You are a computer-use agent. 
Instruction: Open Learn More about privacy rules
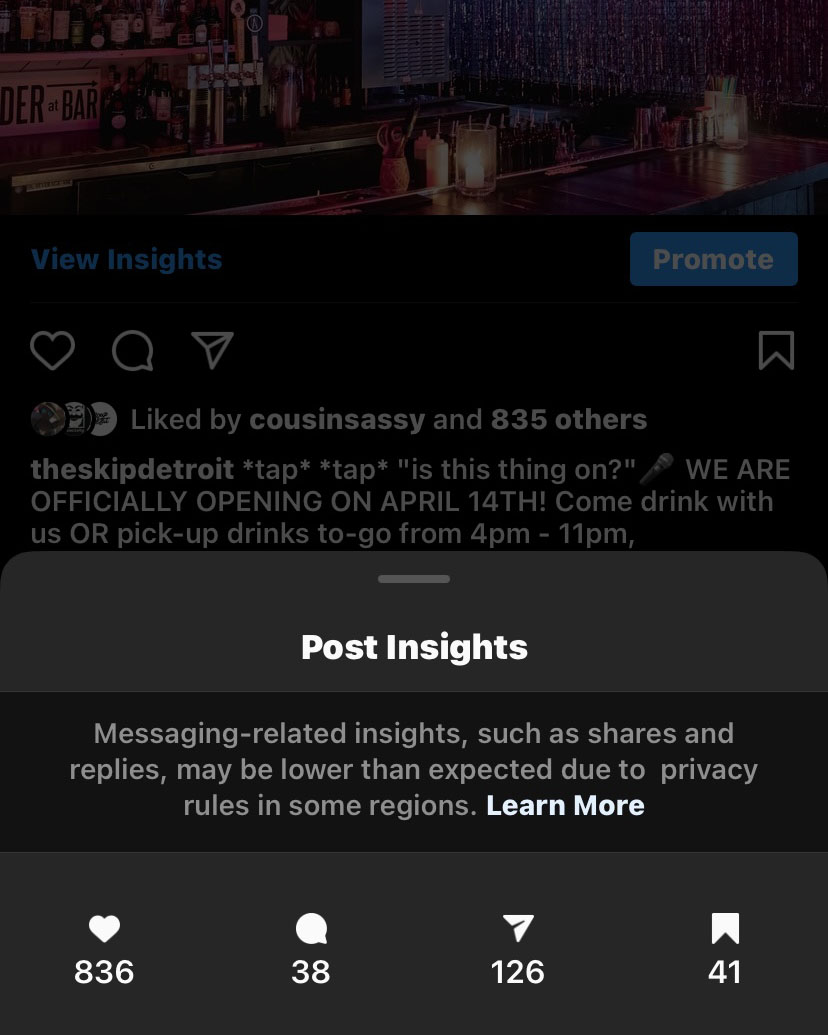565,806
